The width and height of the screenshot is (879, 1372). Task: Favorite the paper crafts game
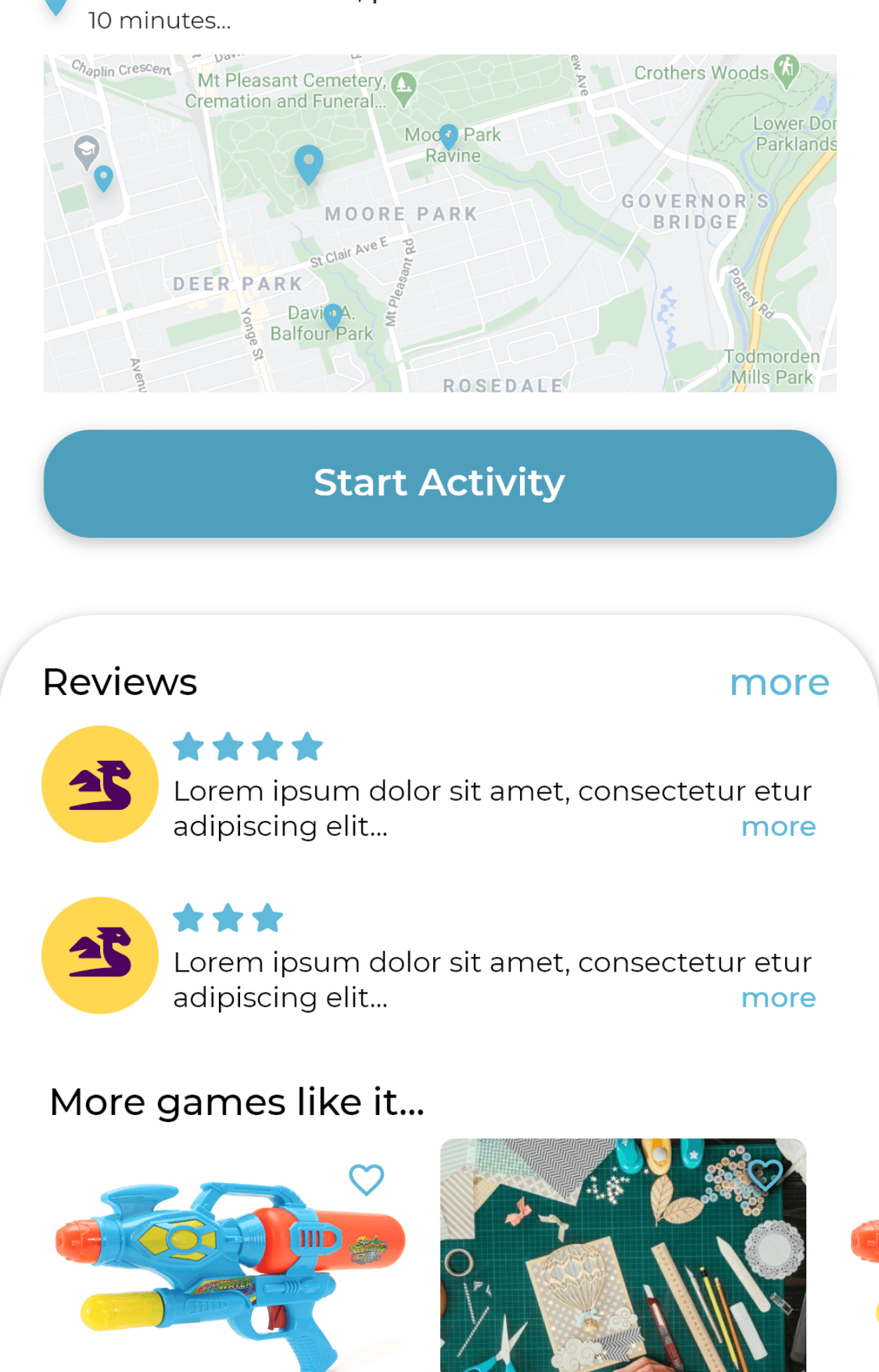click(765, 1174)
